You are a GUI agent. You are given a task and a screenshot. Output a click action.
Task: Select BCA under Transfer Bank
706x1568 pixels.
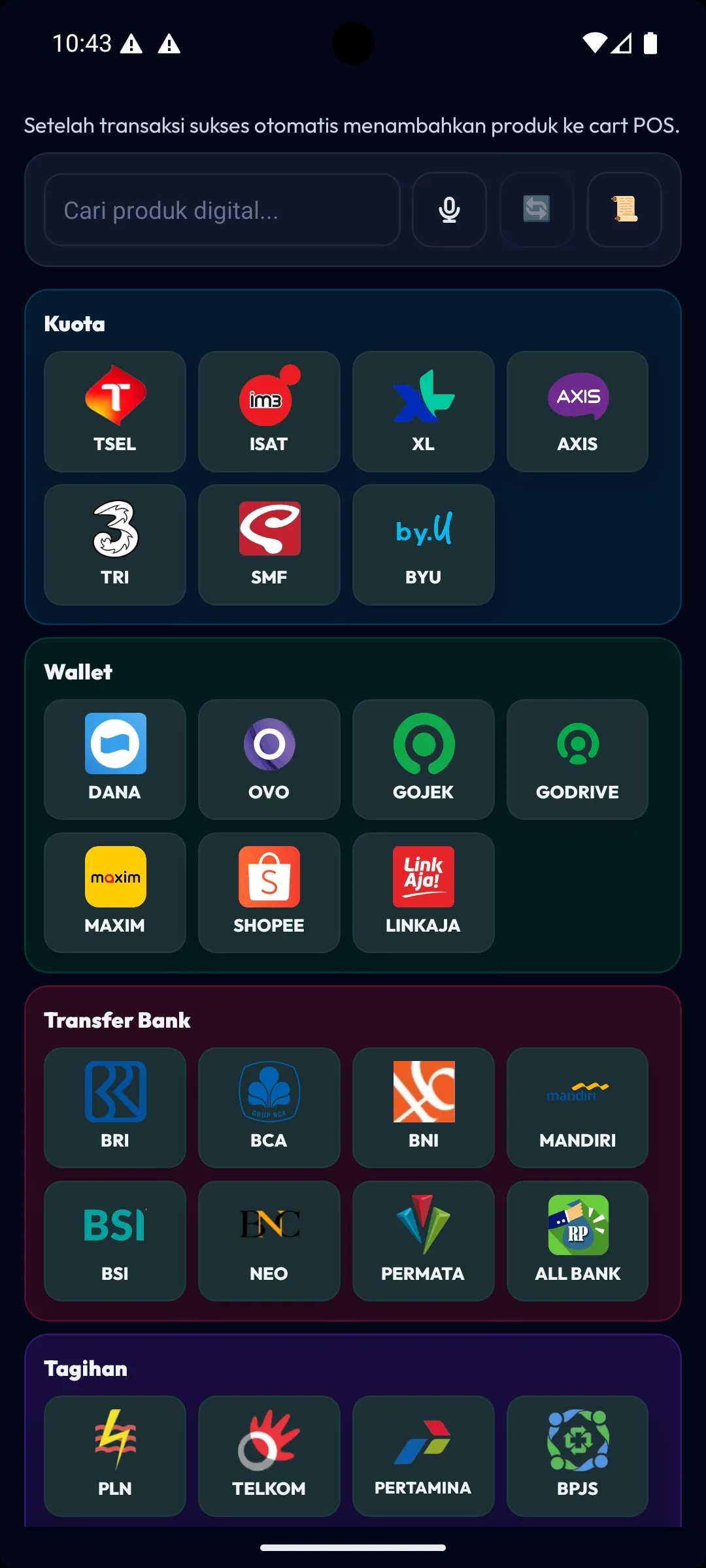point(269,1107)
